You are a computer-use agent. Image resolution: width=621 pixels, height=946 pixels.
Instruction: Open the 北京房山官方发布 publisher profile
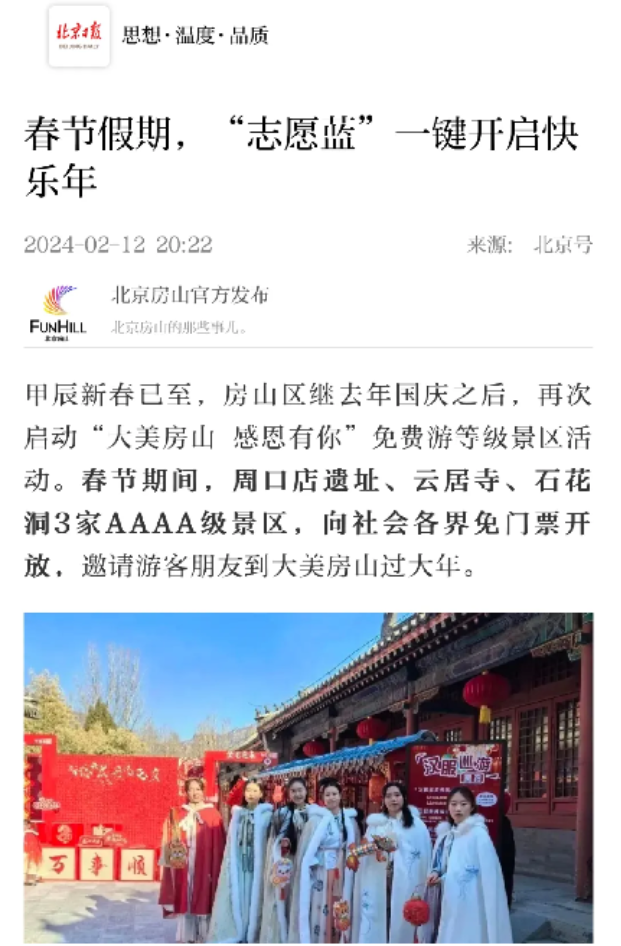pyautogui.click(x=189, y=296)
